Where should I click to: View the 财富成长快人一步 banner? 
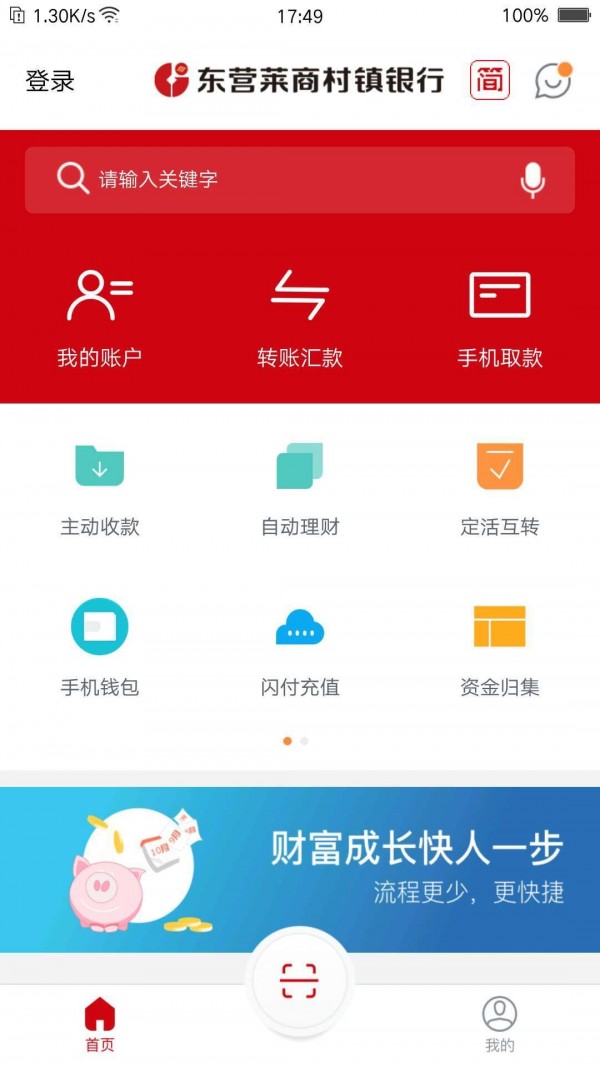coord(300,869)
